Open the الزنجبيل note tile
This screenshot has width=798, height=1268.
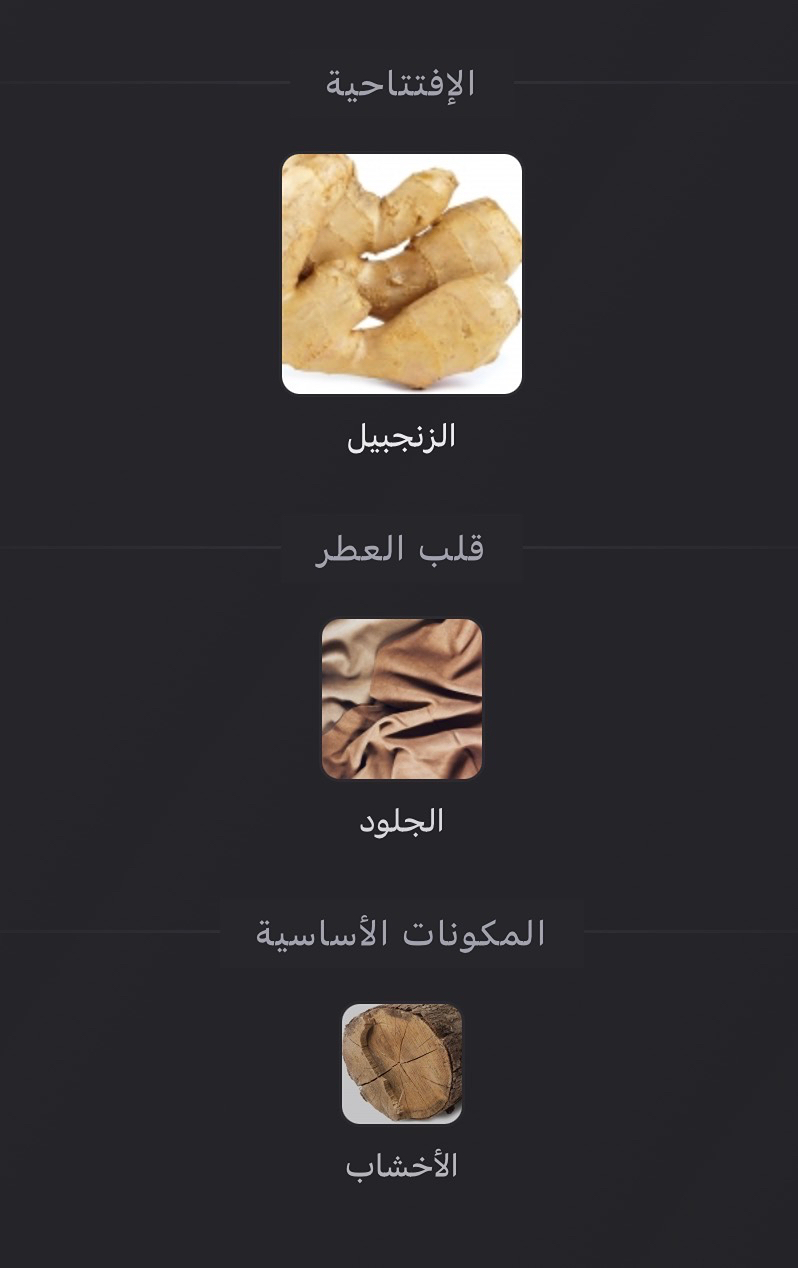pyautogui.click(x=401, y=274)
